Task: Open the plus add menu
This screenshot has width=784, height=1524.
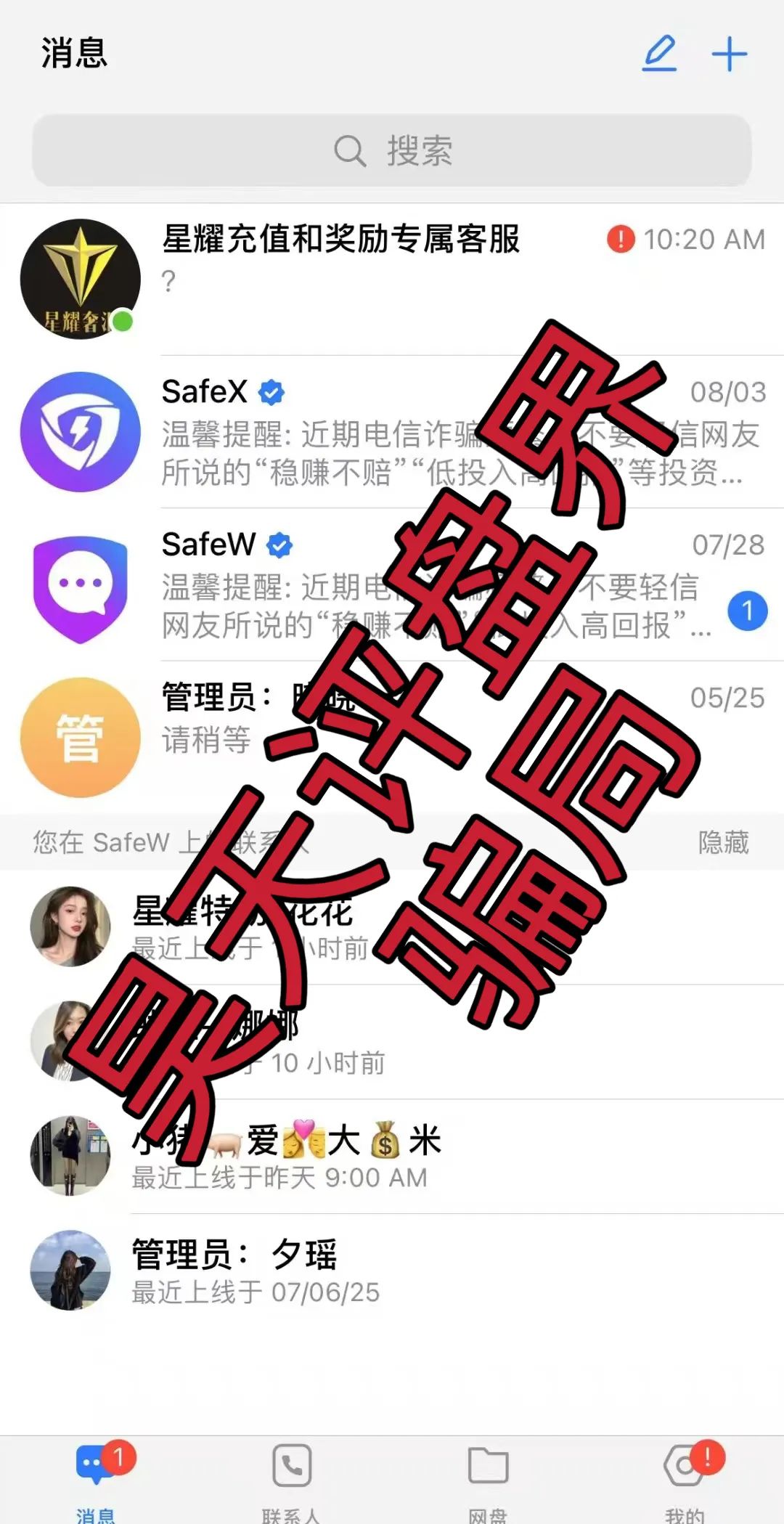Action: (729, 54)
